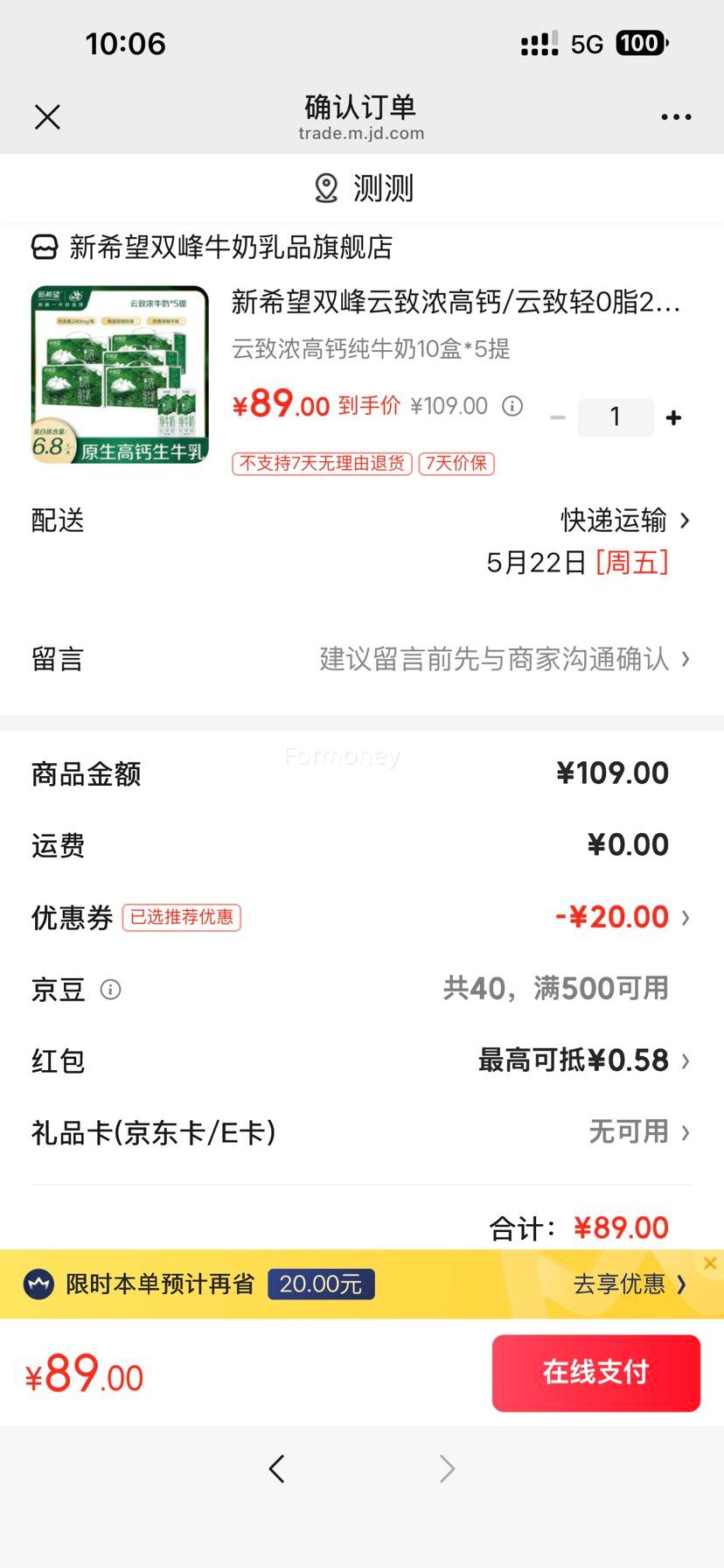Tap the price info icon beside ¥109.00
The width and height of the screenshot is (724, 1568).
coord(512,406)
